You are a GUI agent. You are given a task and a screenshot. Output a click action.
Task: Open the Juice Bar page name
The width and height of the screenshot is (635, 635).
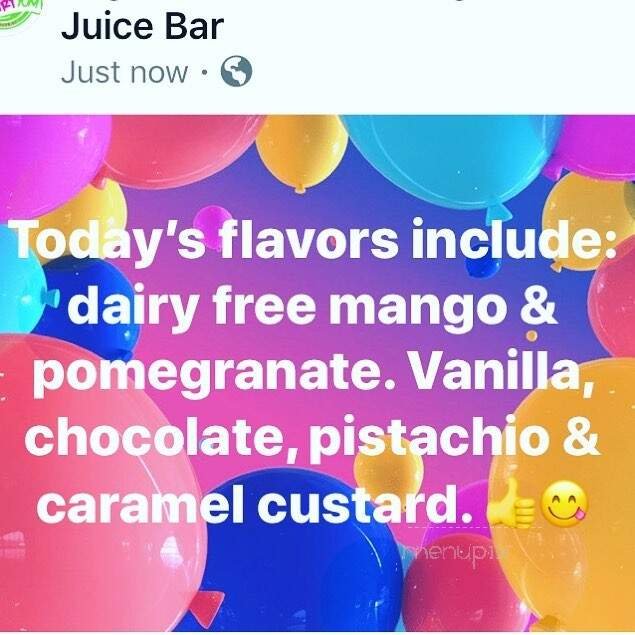tap(142, 27)
